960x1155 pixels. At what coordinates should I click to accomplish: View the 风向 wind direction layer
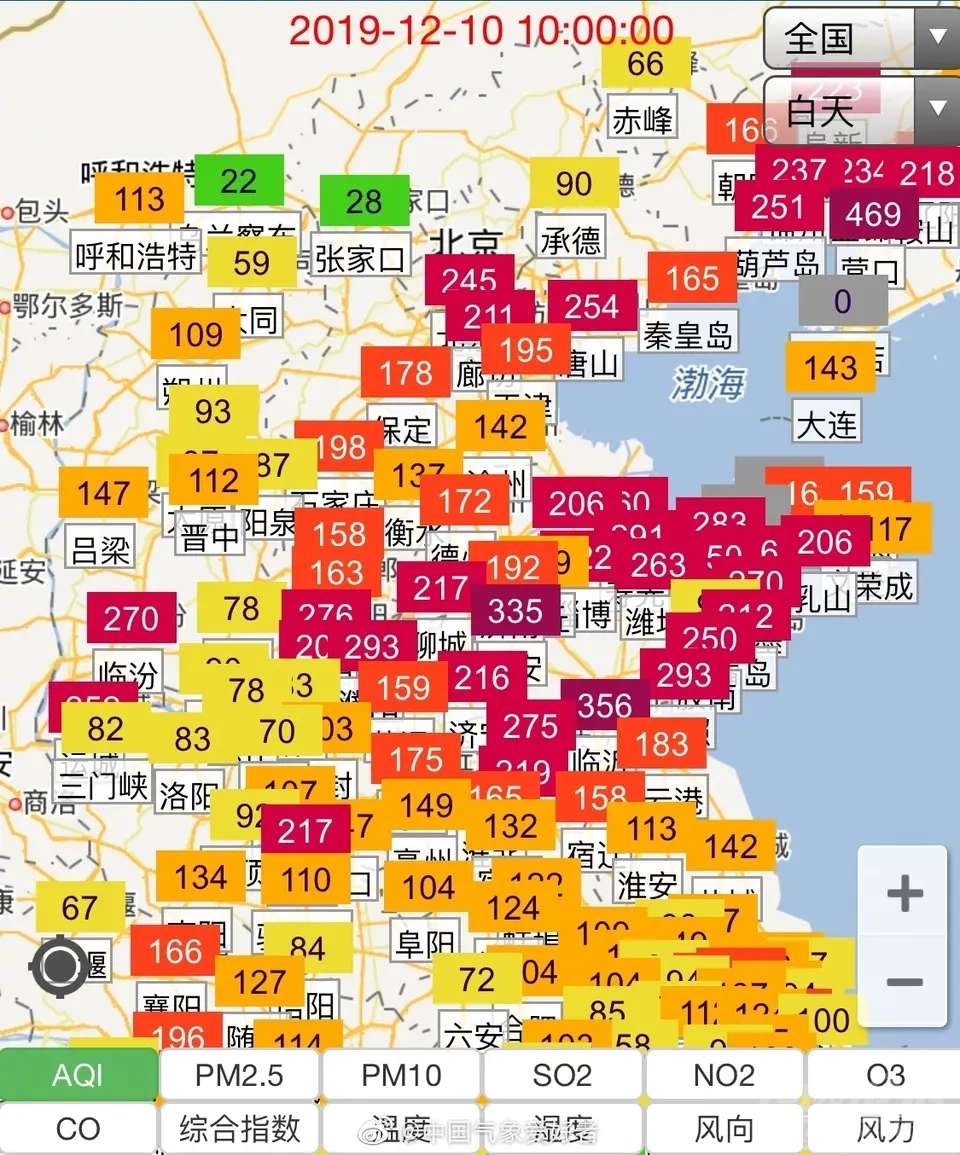tap(724, 1129)
